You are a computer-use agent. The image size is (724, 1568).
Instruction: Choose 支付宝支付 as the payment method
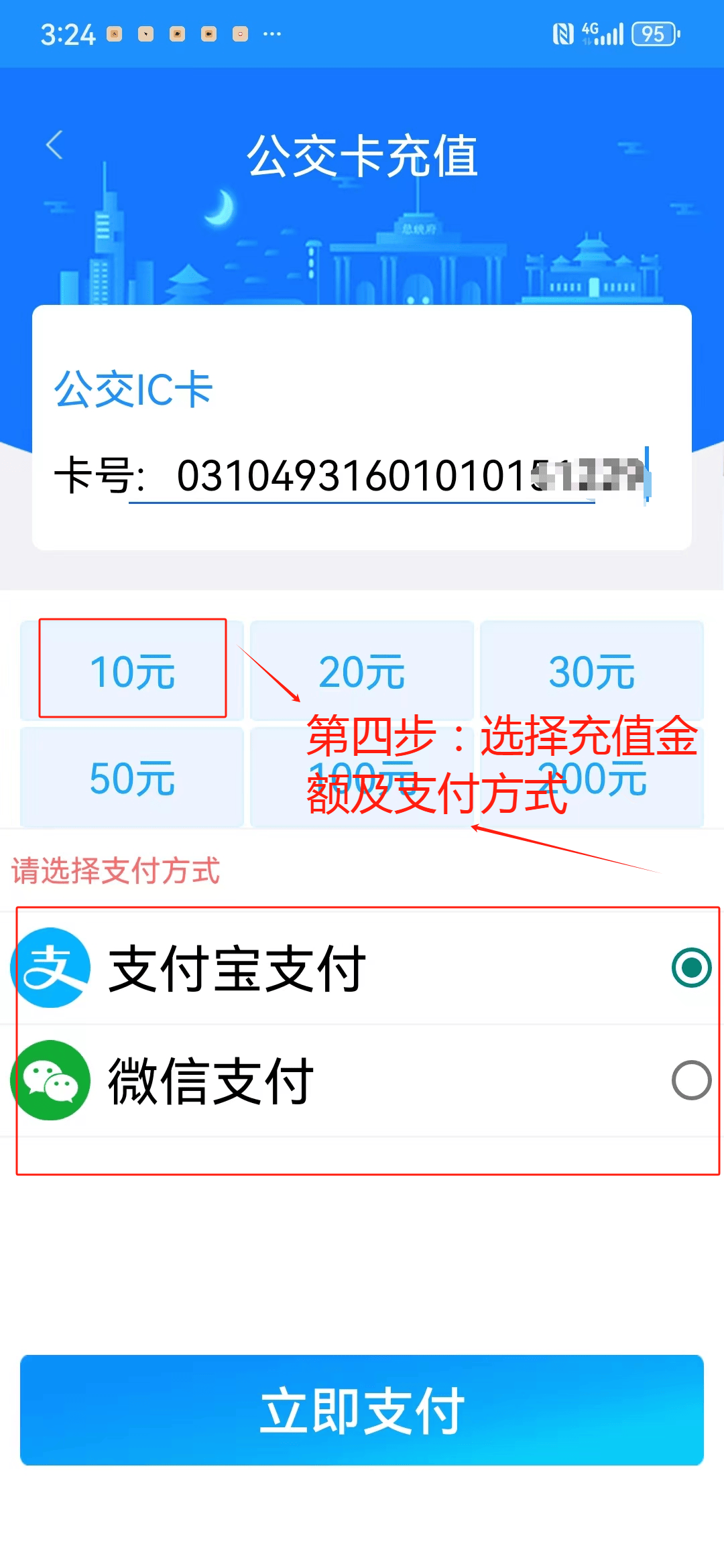(691, 968)
